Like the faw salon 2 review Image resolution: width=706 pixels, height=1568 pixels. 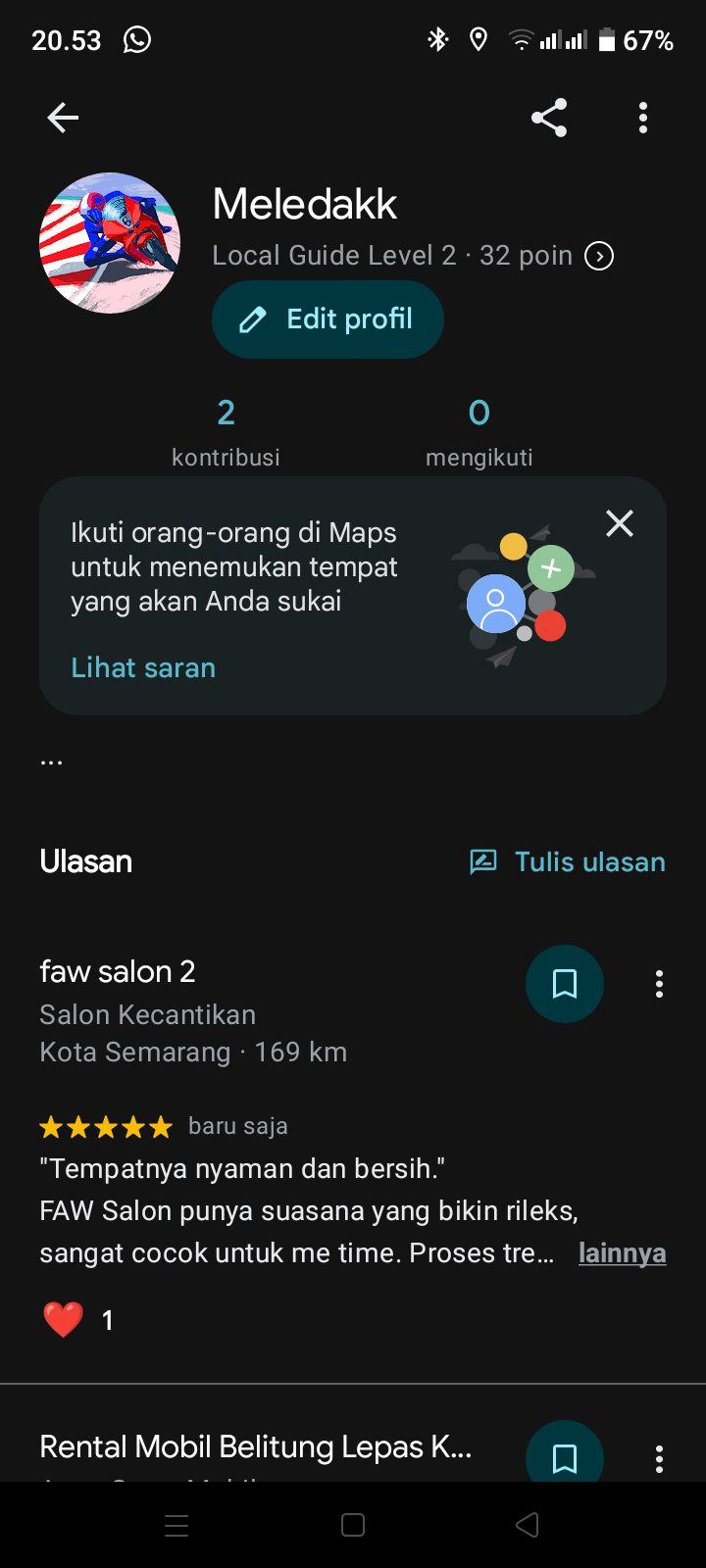[64, 1320]
